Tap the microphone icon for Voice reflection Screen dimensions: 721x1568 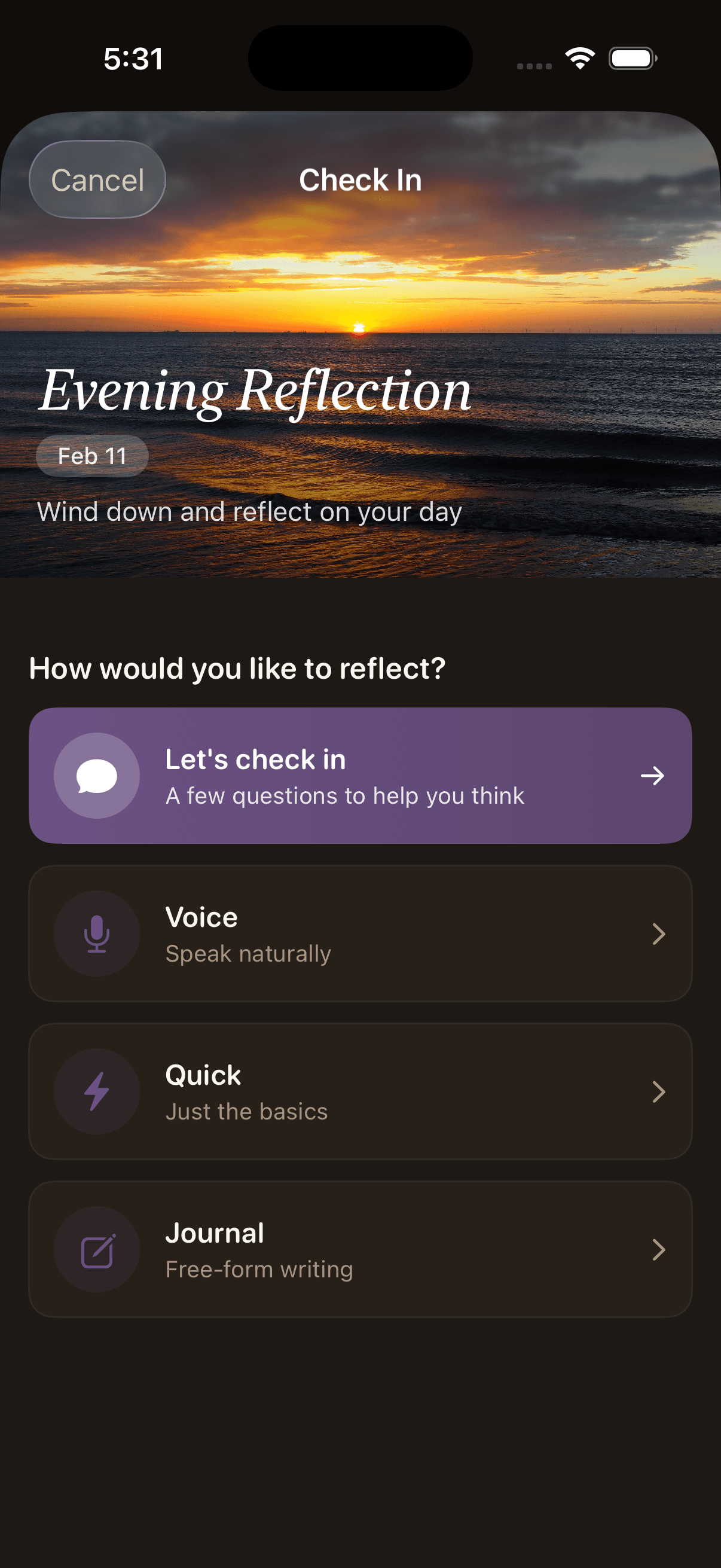point(97,934)
